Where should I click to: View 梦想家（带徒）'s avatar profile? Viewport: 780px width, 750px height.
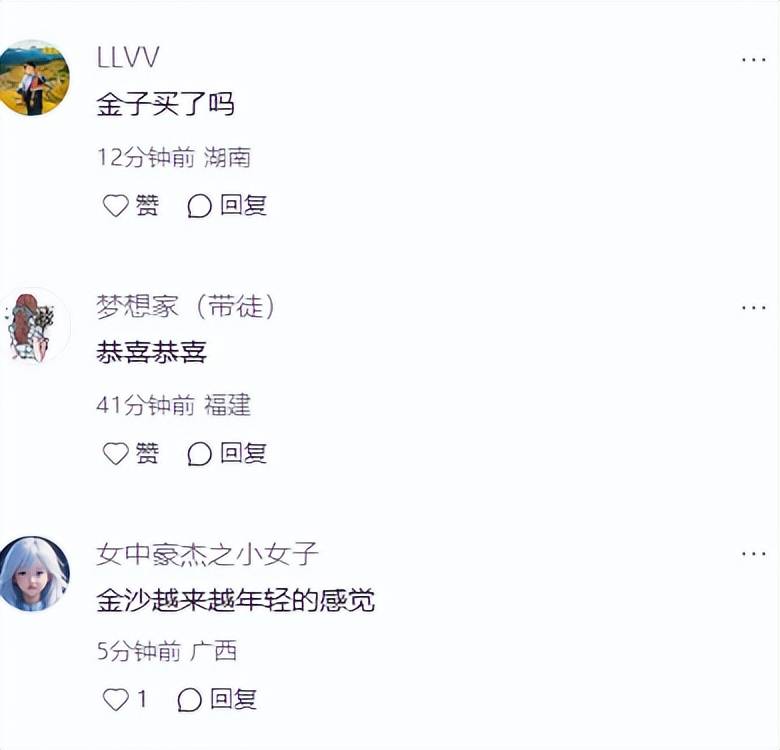coord(35,326)
